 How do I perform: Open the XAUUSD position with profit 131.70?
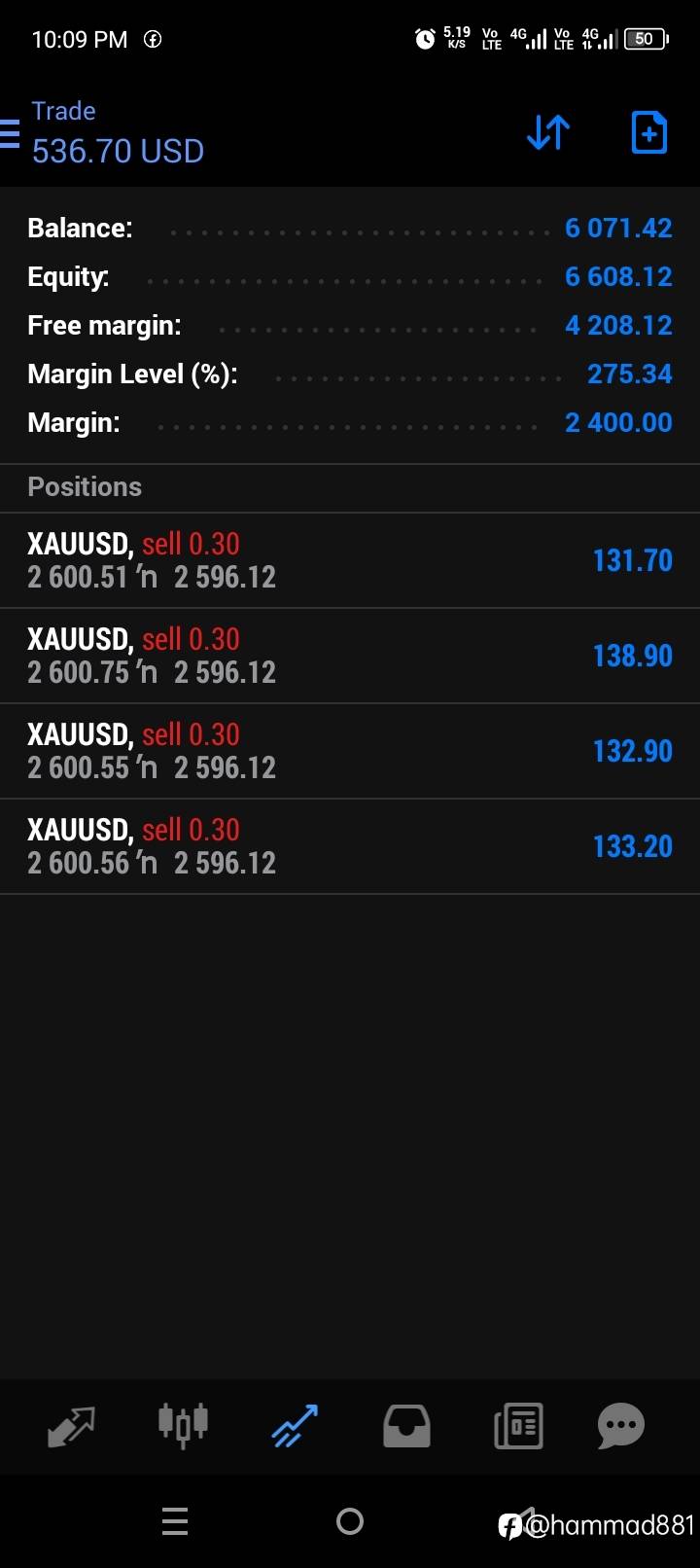coord(350,560)
